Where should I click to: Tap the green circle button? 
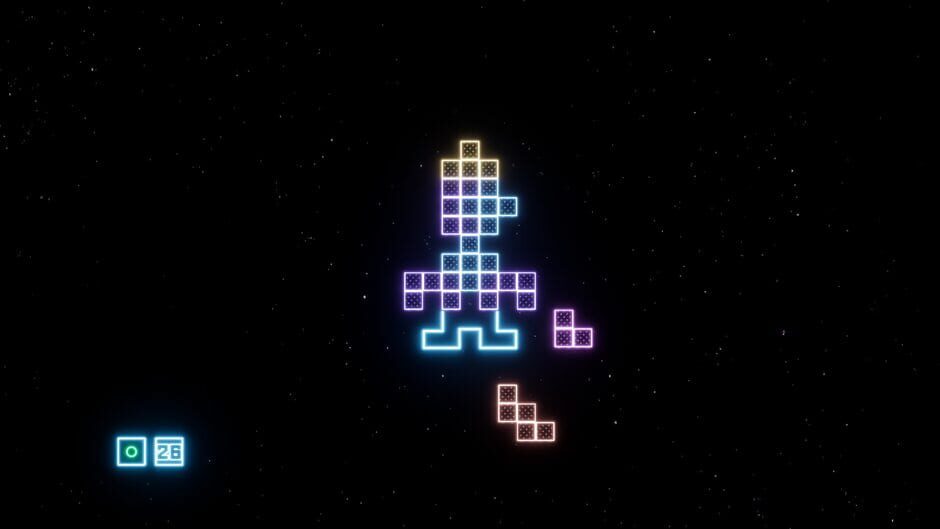point(131,451)
